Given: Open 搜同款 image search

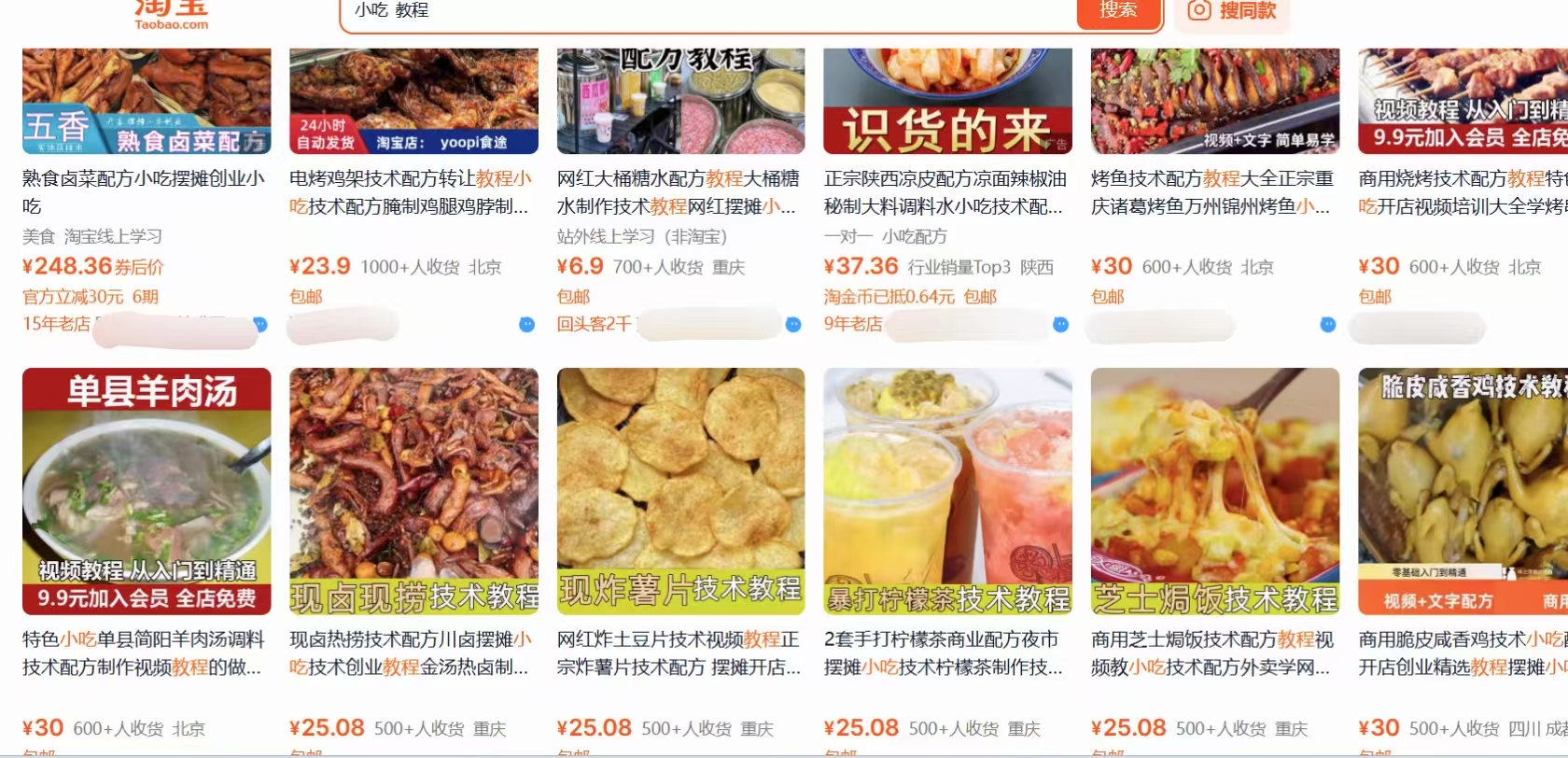Looking at the screenshot, I should [1232, 11].
